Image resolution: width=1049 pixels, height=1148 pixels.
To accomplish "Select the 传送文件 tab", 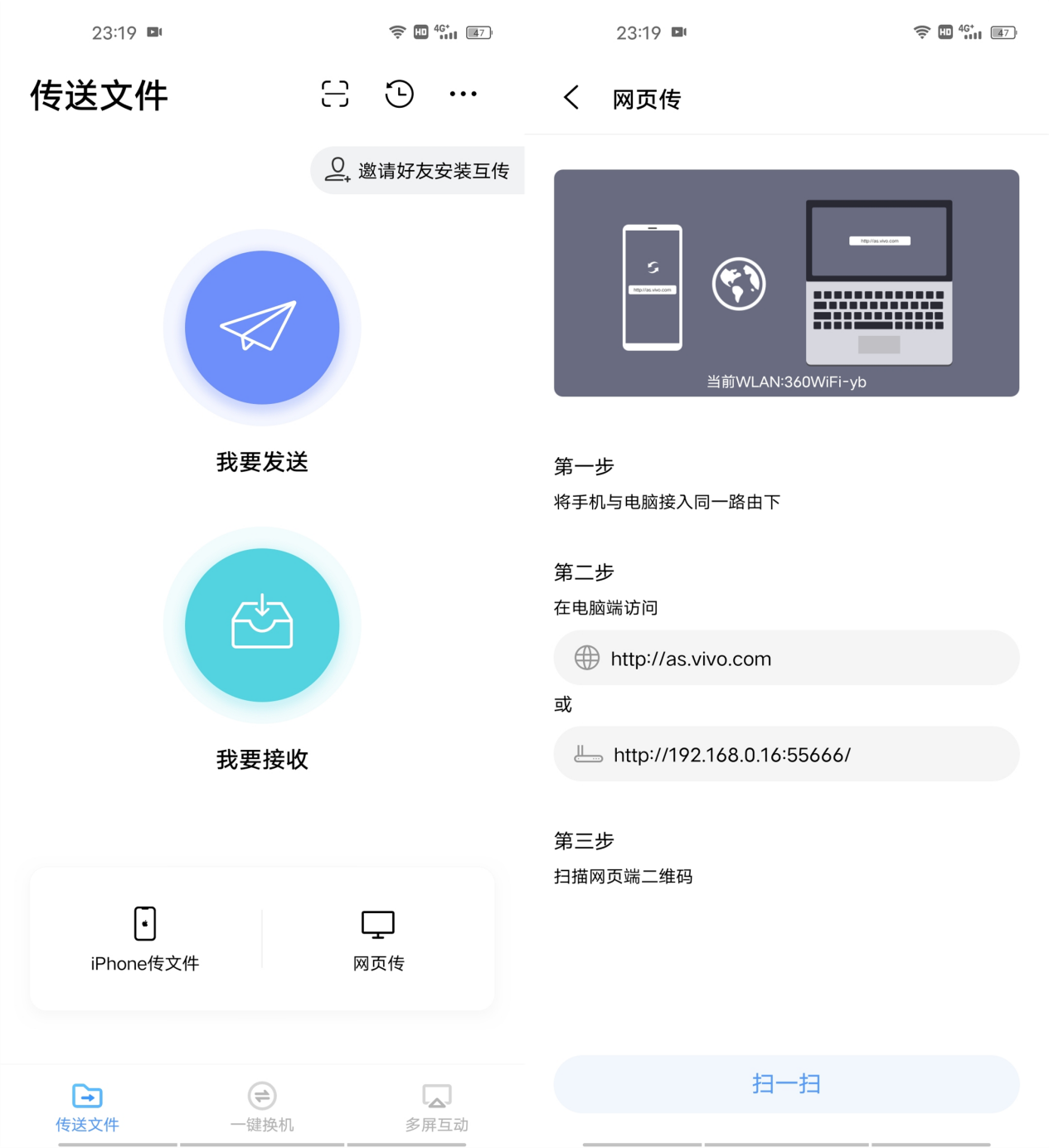I will [x=87, y=1107].
